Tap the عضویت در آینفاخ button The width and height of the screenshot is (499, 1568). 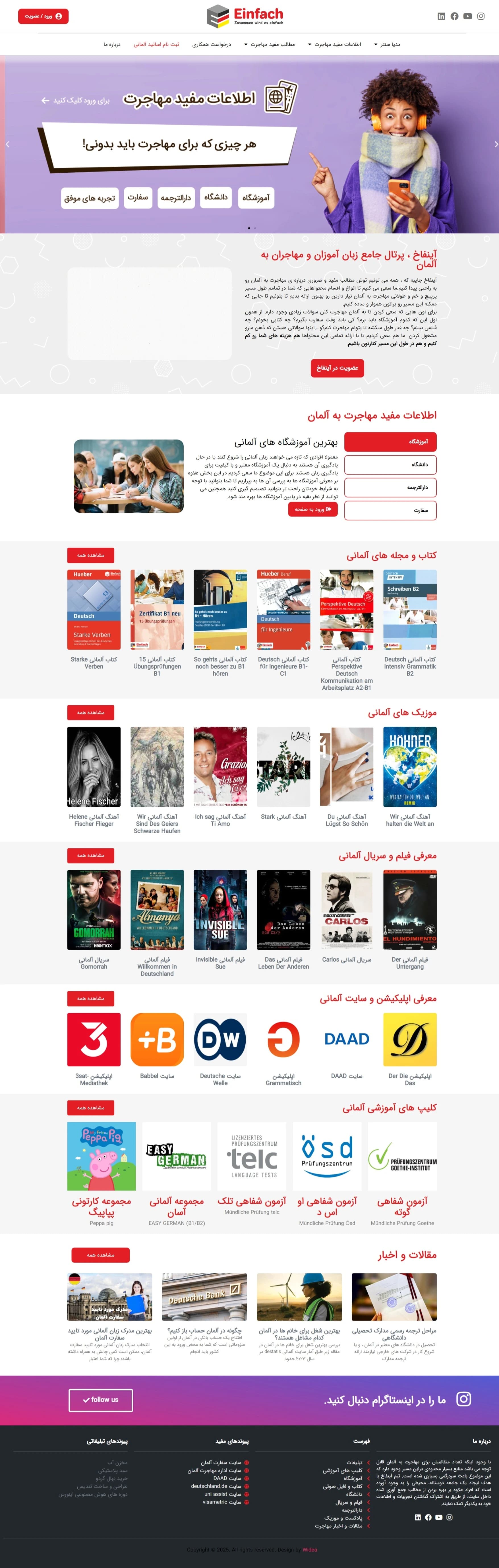337,368
